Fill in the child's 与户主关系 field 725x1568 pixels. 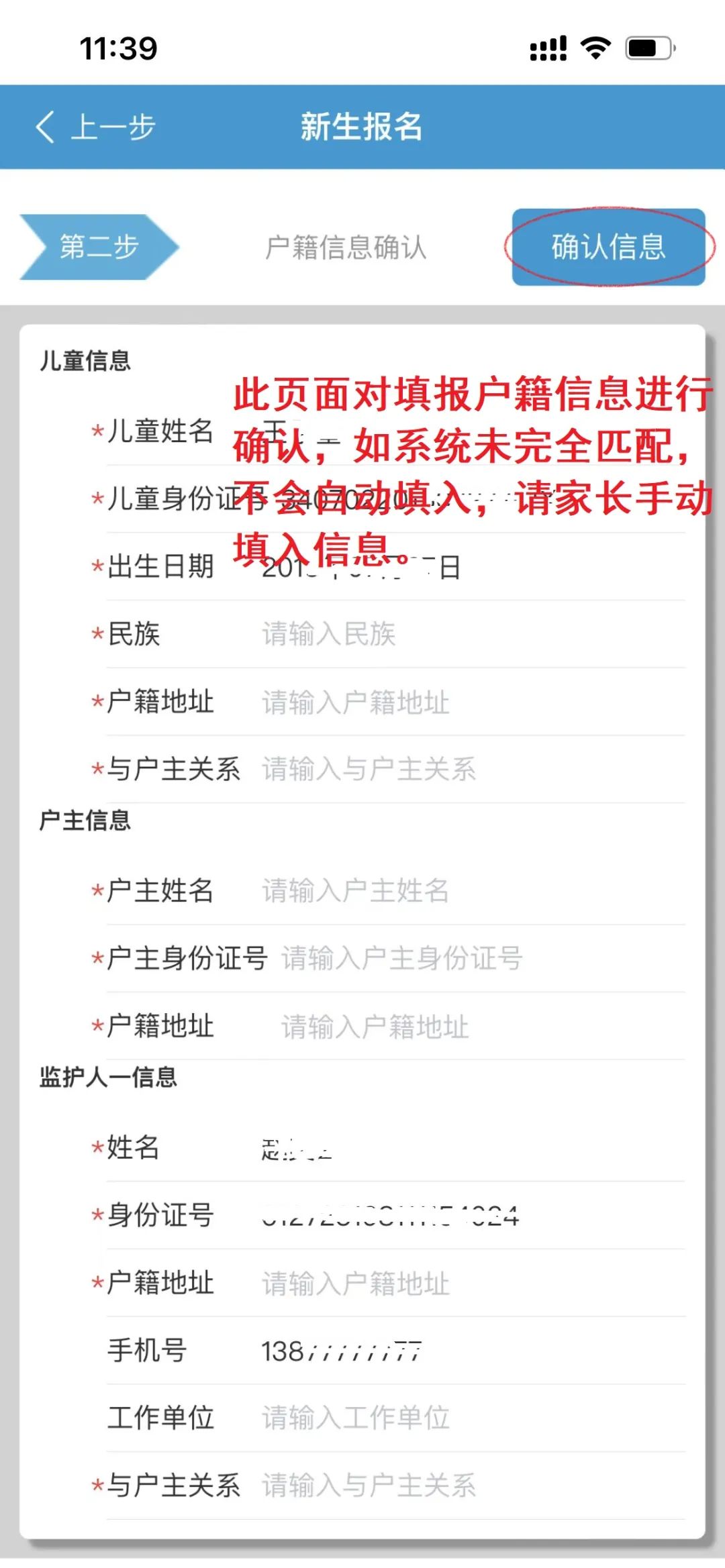click(470, 770)
